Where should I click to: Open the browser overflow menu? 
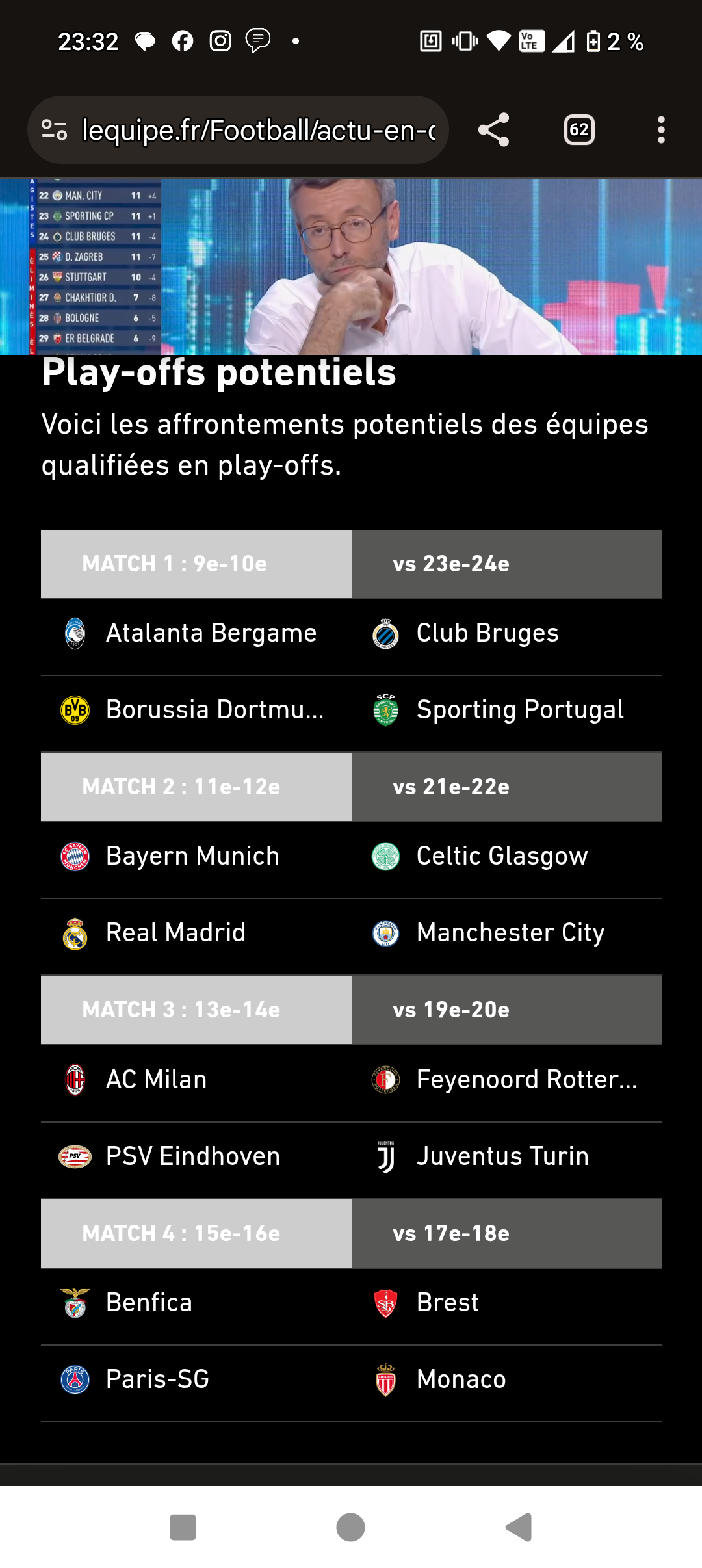click(660, 130)
